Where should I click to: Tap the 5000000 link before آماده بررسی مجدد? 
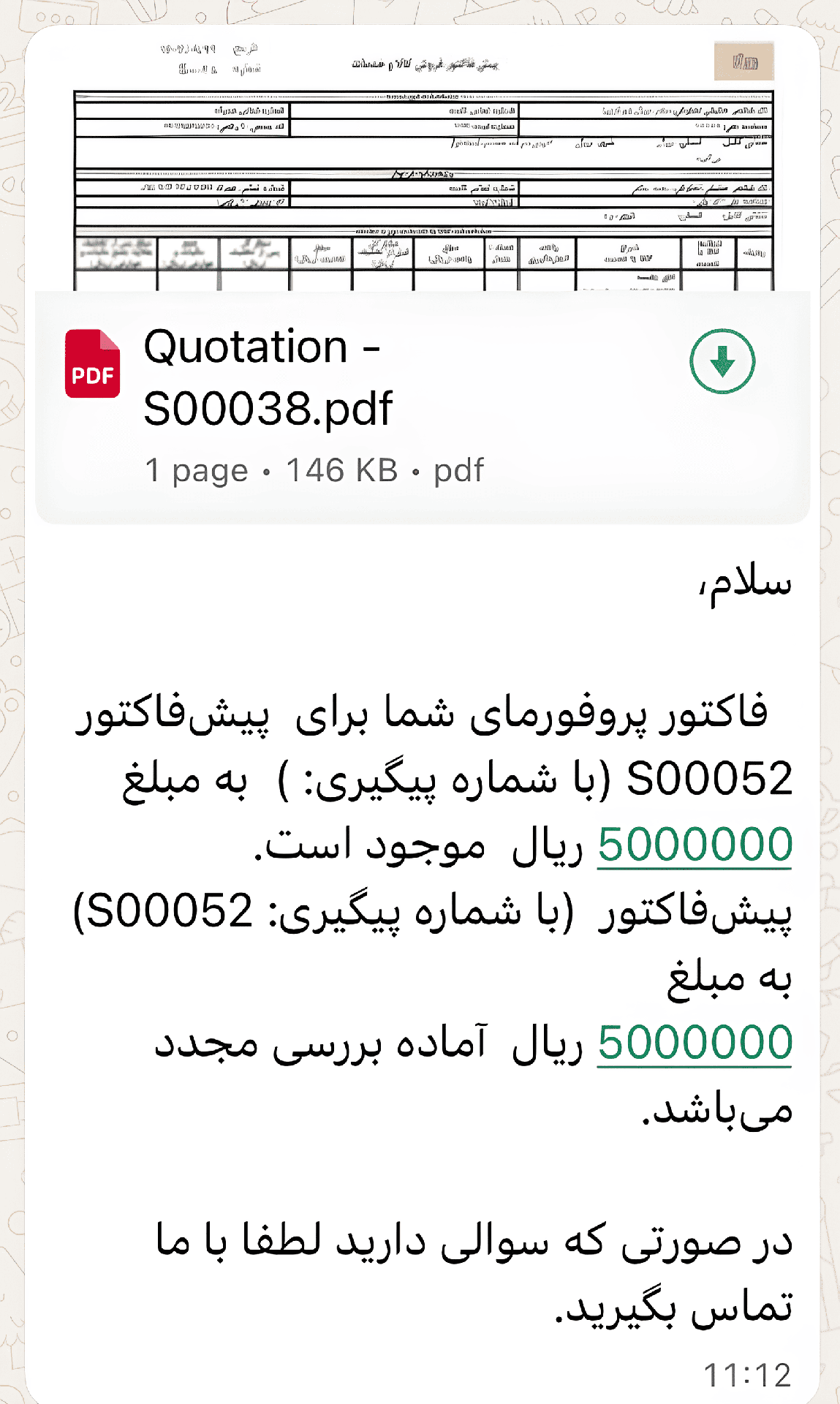[695, 1042]
